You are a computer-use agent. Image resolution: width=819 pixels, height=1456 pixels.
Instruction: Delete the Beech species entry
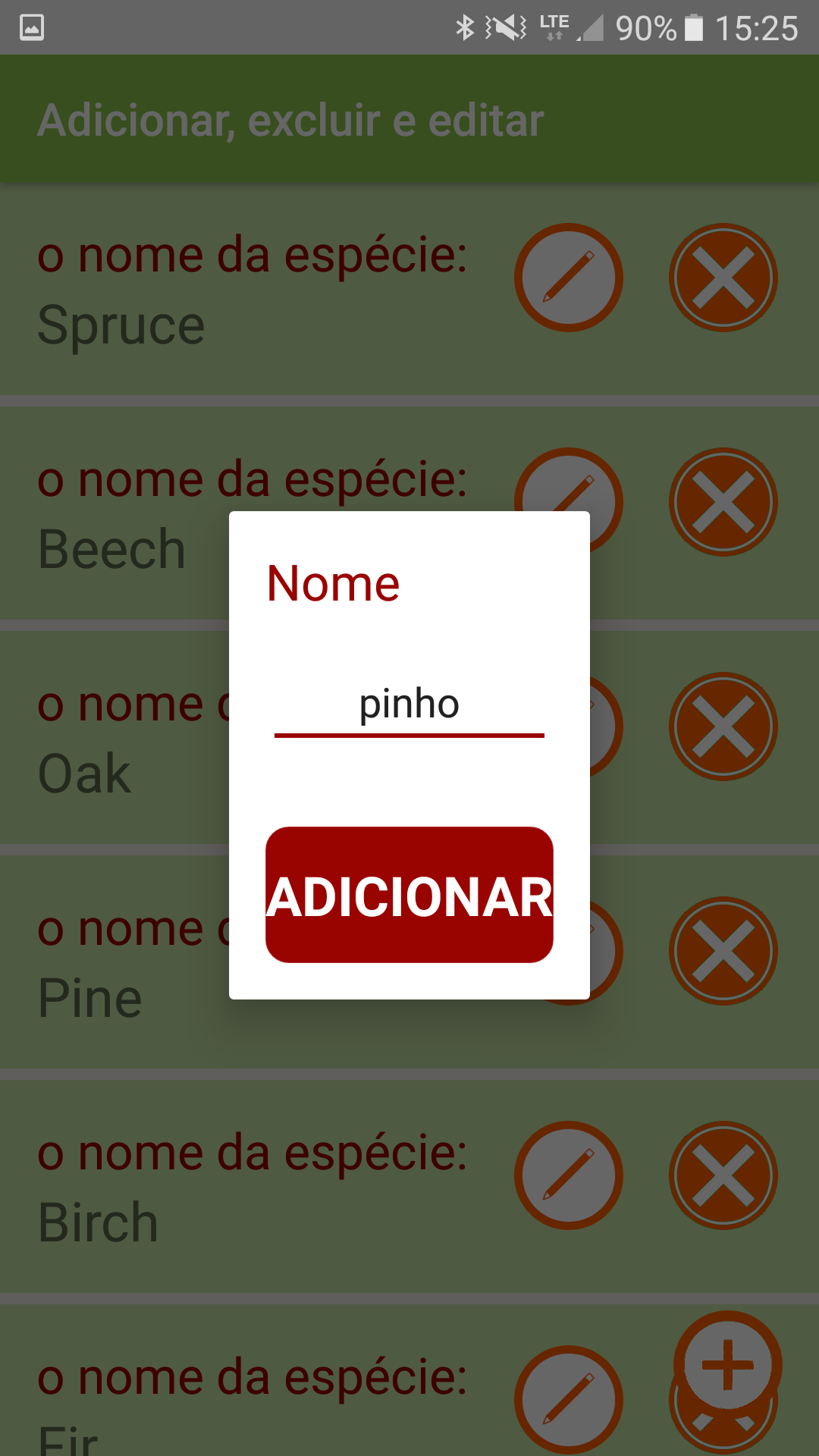(x=723, y=502)
